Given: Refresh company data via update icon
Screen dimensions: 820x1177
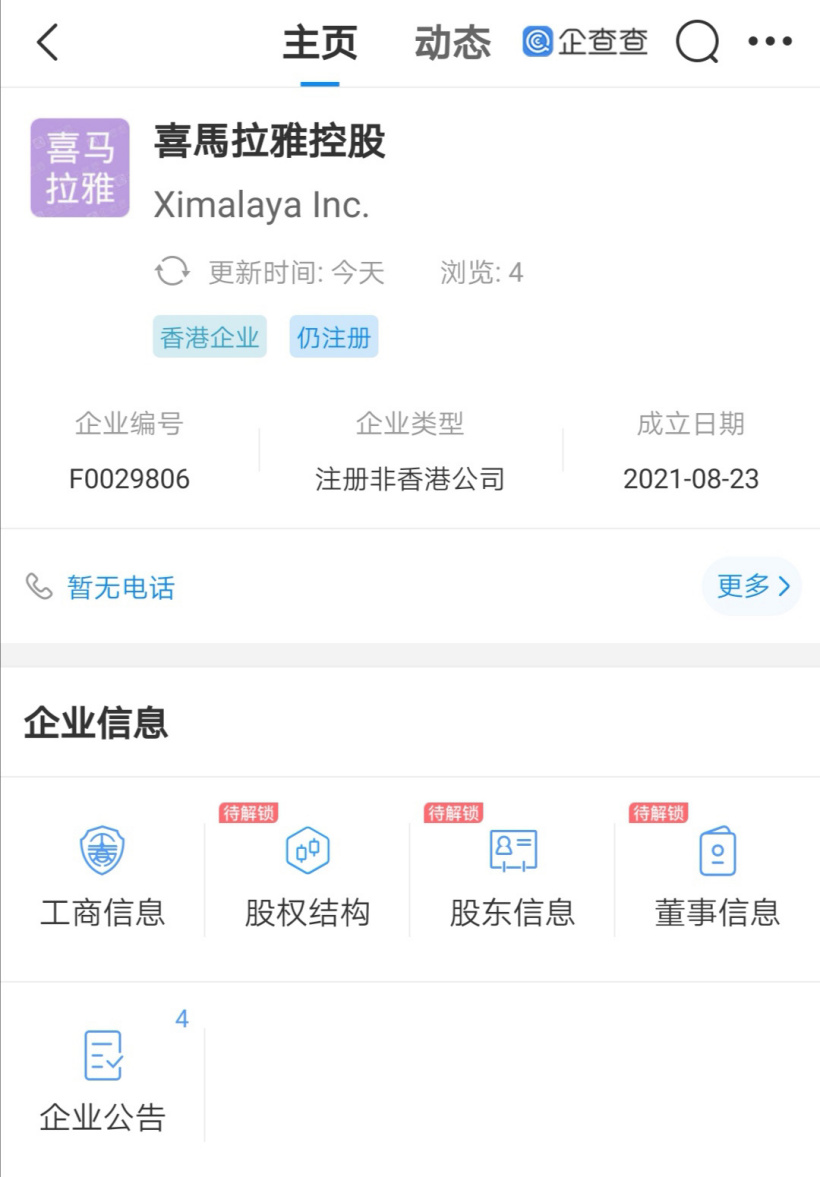Looking at the screenshot, I should point(172,272).
